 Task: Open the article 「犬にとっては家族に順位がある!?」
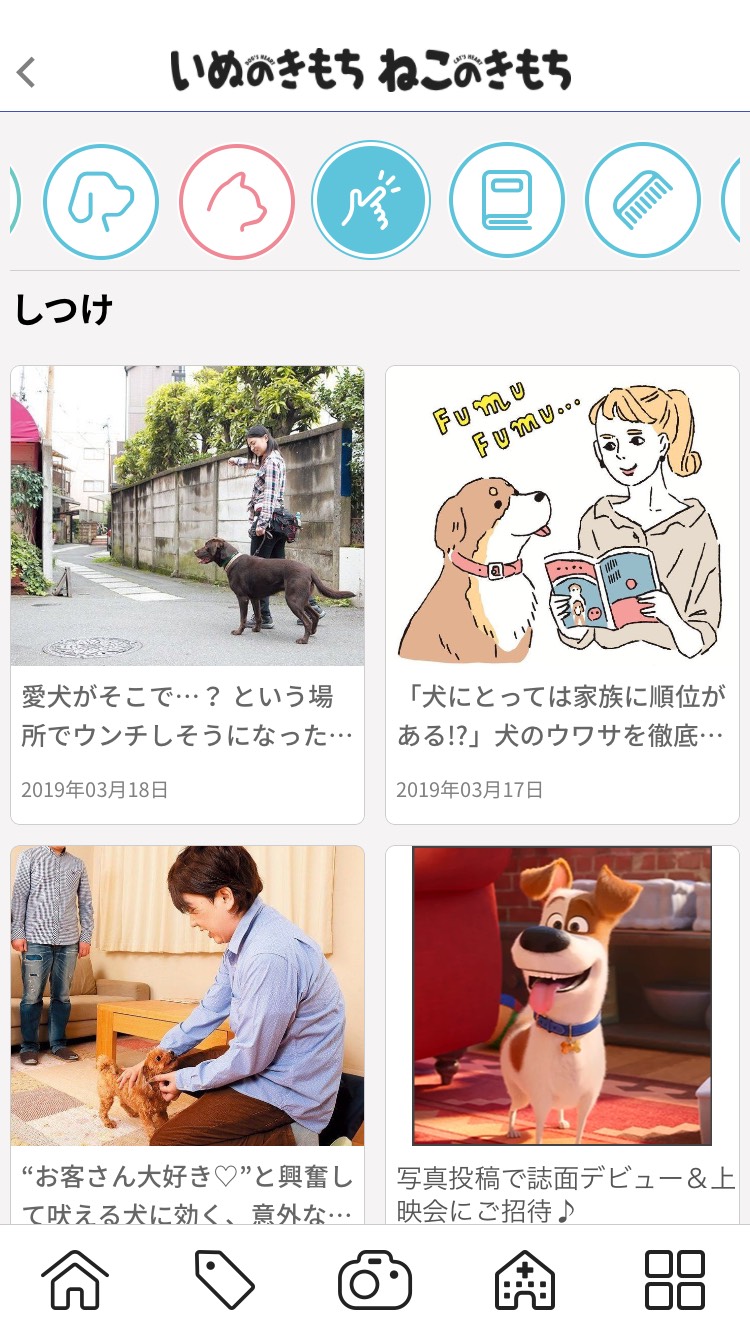[x=562, y=594]
